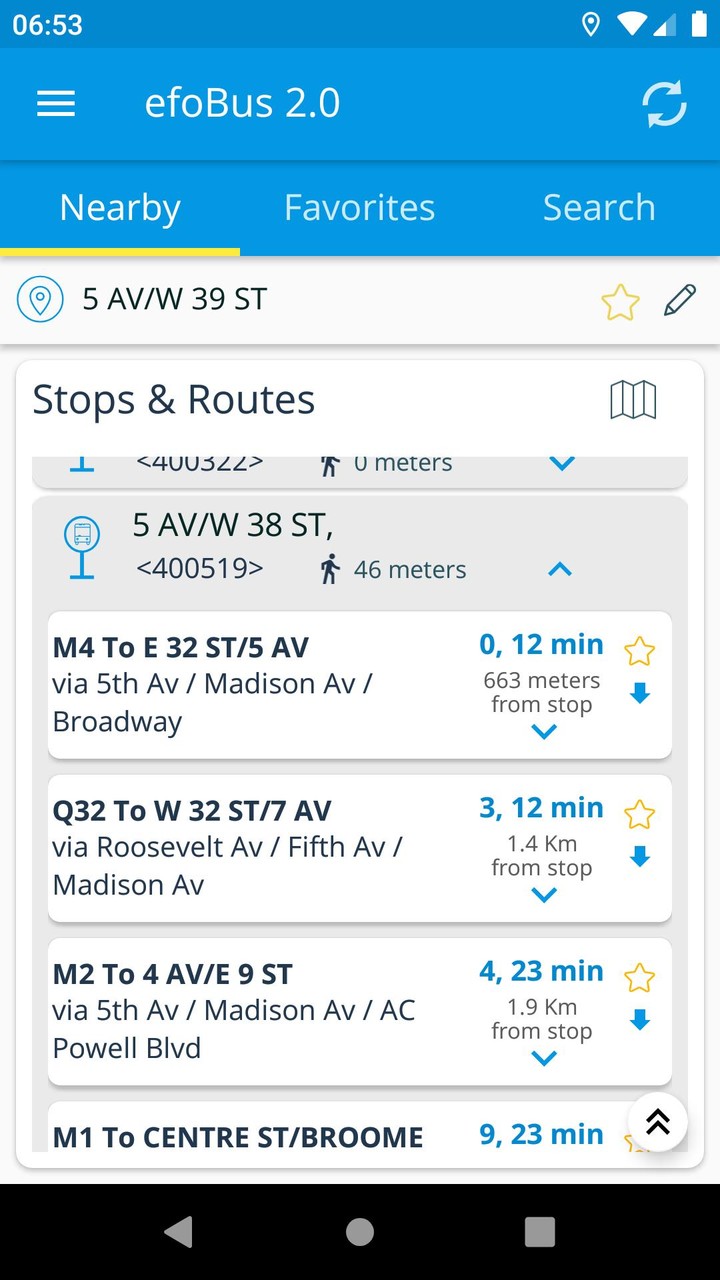Screen dimensions: 720x1280
Task: Favorite the M4 To E 32 ST/5 AV route
Action: pos(639,651)
